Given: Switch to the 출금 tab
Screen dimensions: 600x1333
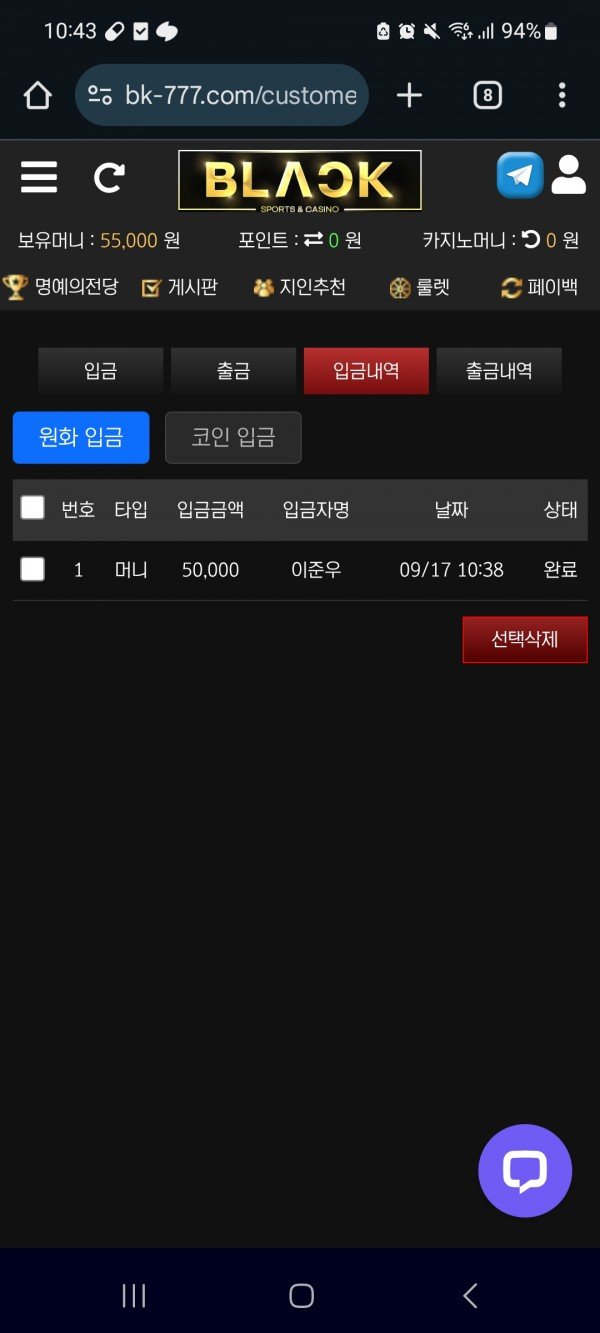Looking at the screenshot, I should tap(233, 371).
